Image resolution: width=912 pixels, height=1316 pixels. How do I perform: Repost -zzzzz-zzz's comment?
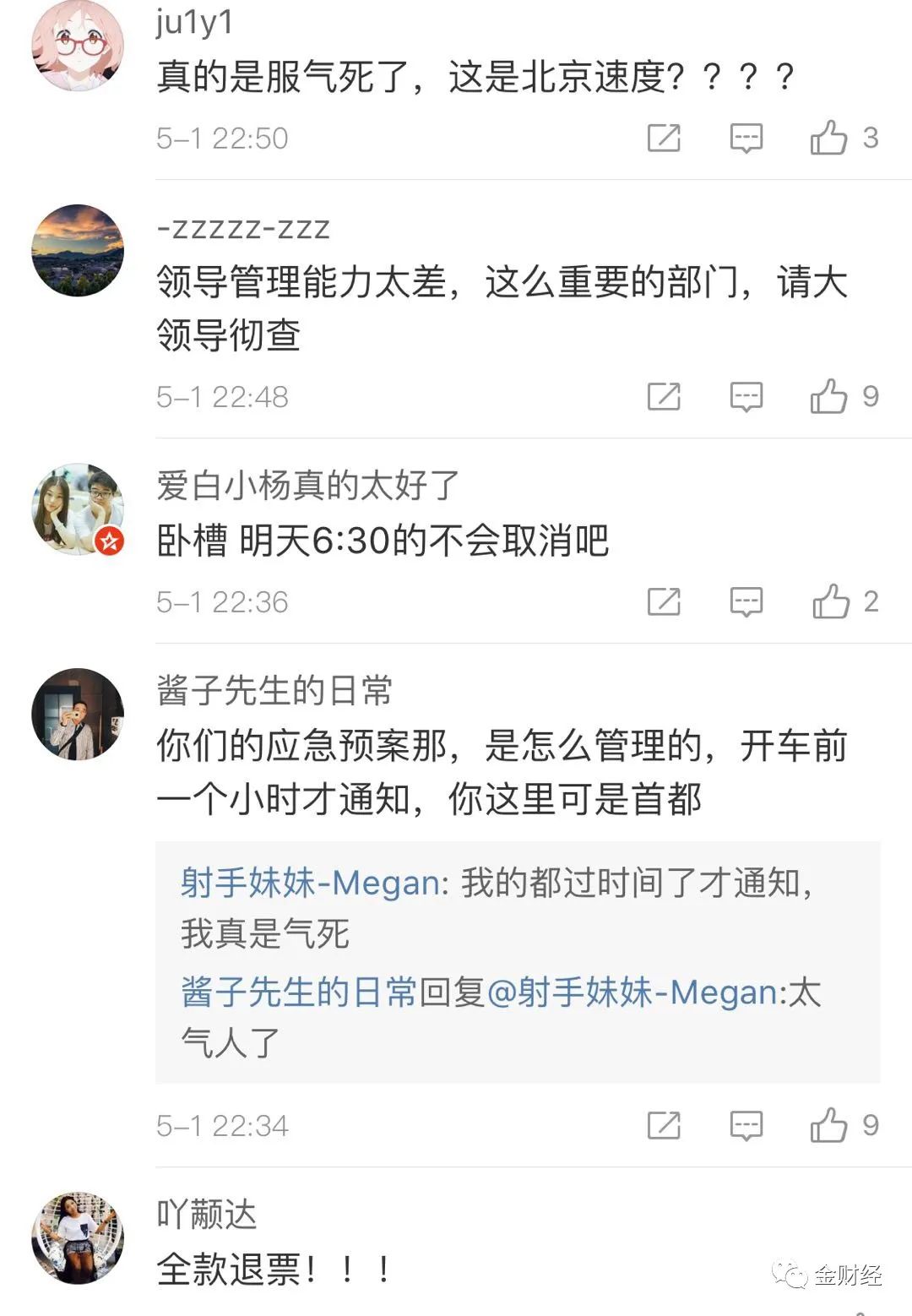[x=664, y=396]
